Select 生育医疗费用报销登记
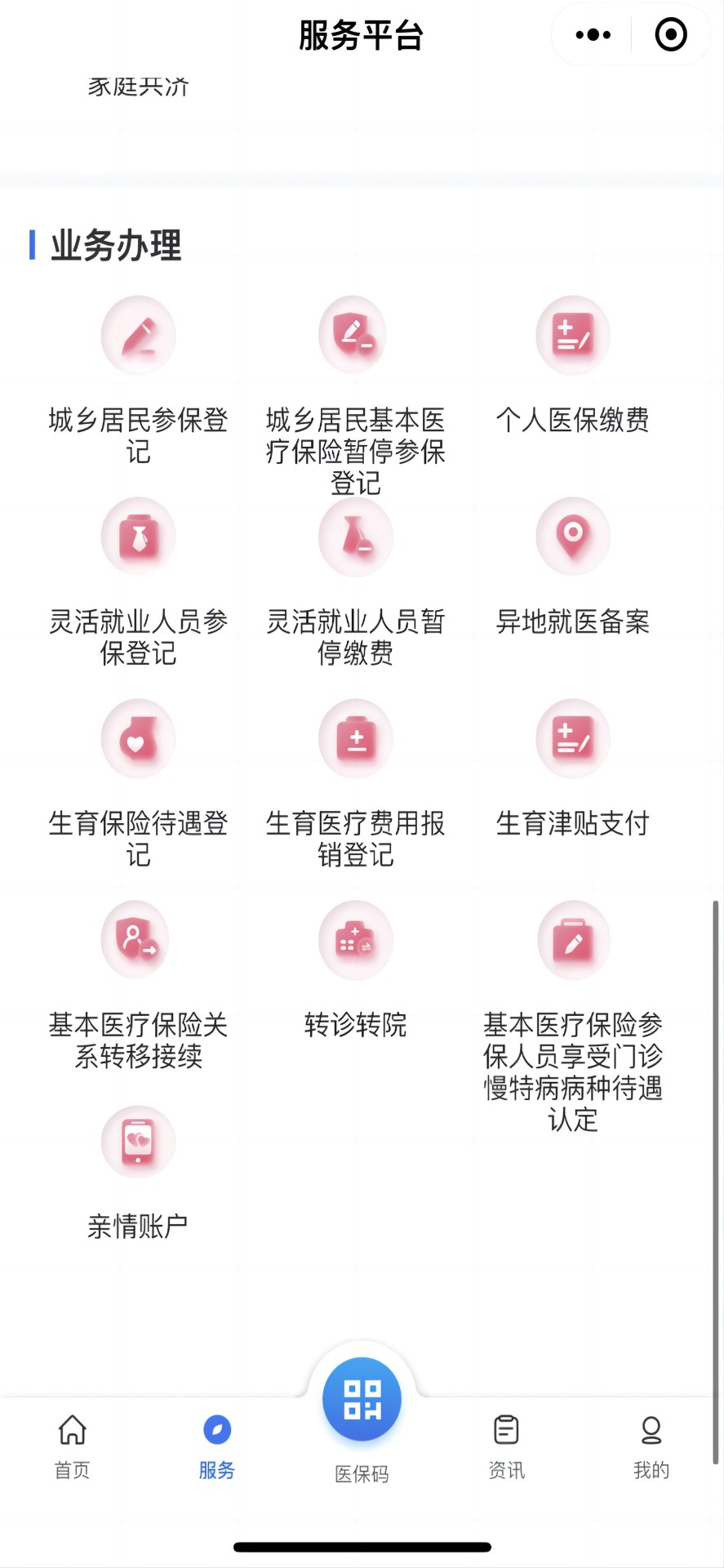The width and height of the screenshot is (724, 1568). pyautogui.click(x=356, y=784)
